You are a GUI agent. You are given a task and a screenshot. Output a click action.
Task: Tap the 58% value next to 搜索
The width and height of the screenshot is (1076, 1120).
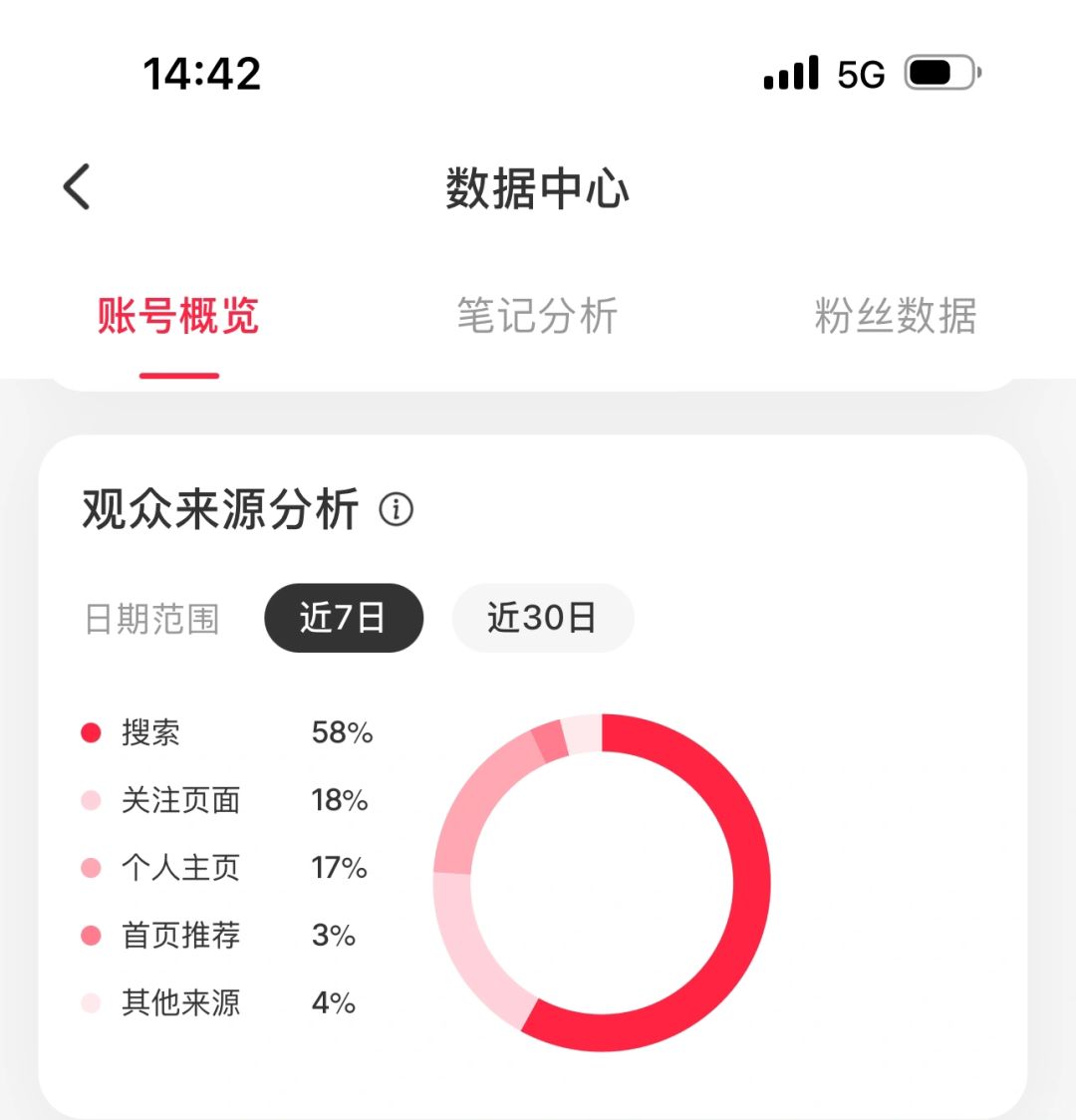click(342, 732)
